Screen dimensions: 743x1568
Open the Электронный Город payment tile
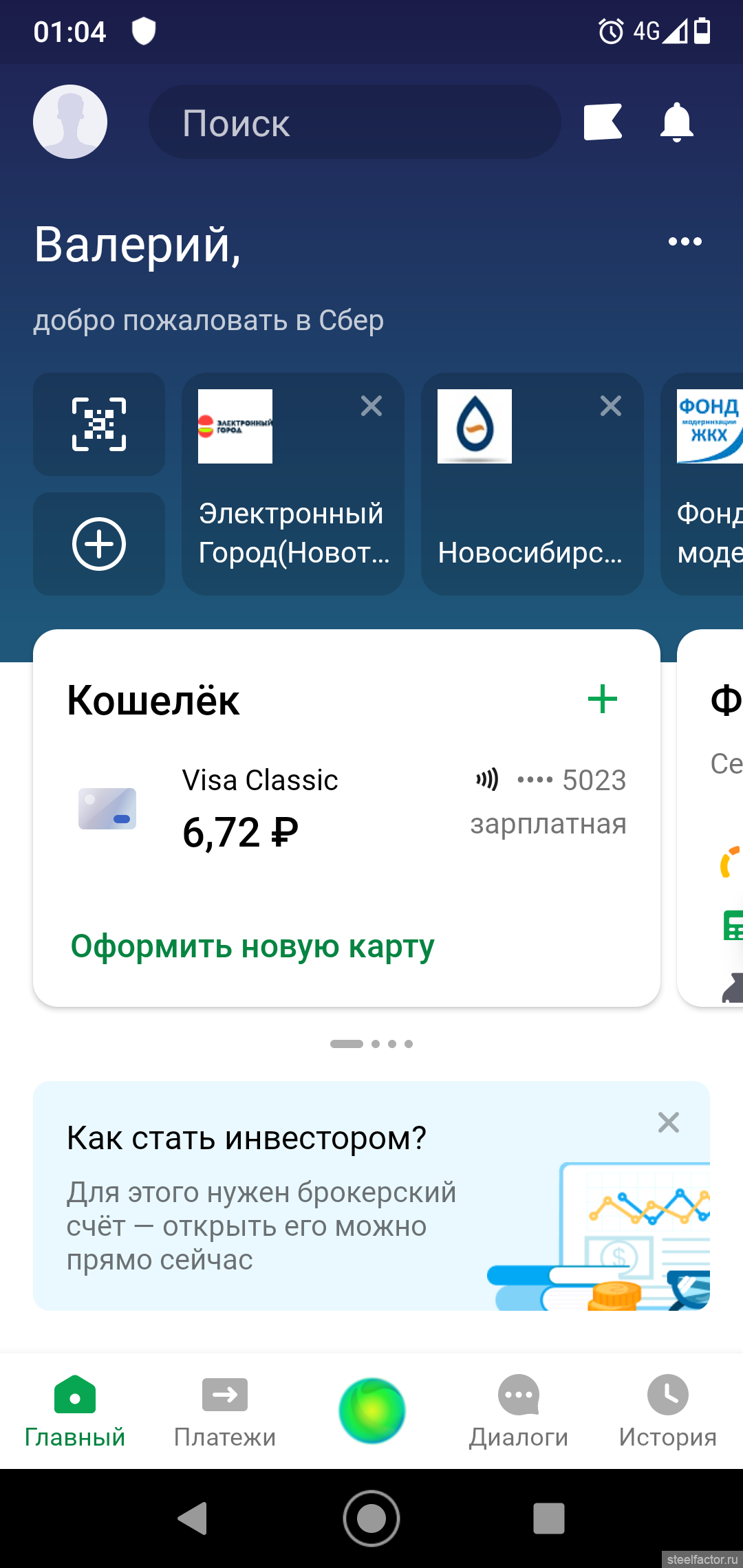(293, 484)
